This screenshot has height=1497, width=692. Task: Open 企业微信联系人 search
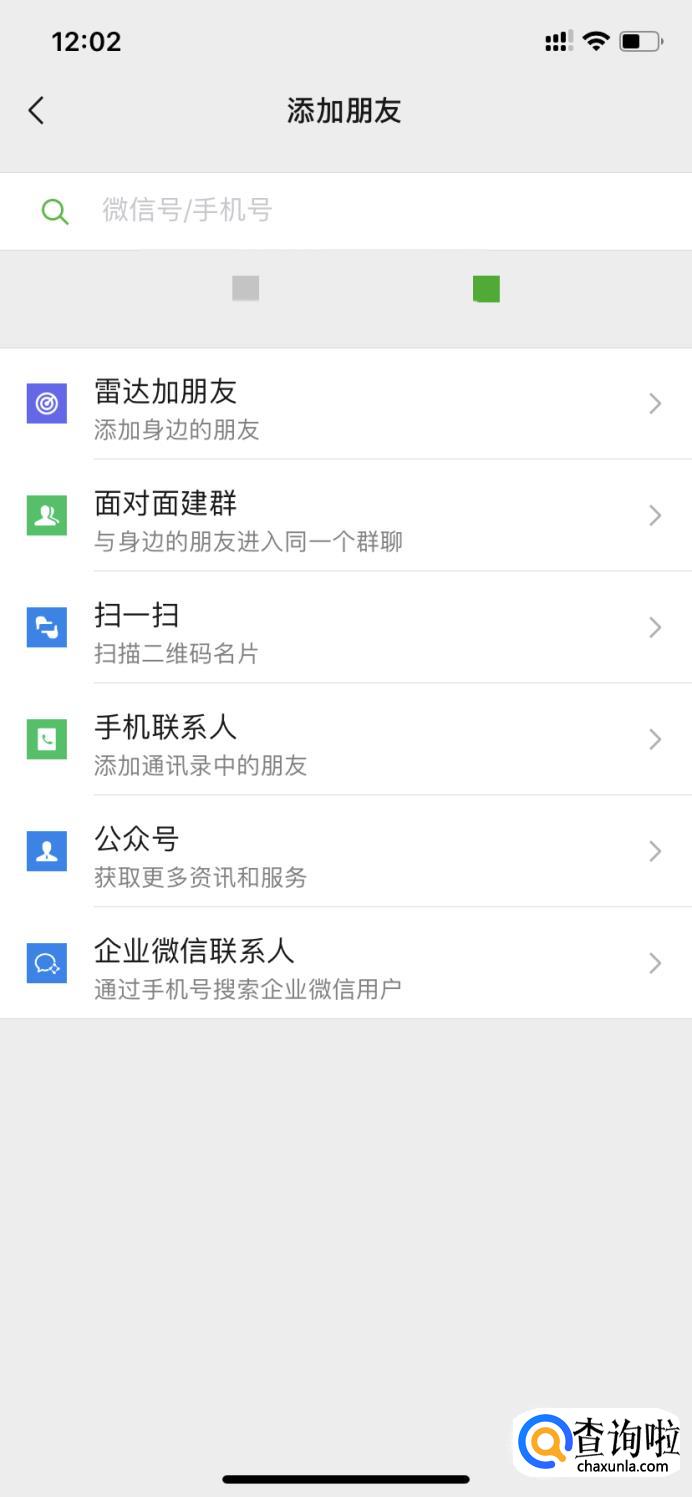346,964
